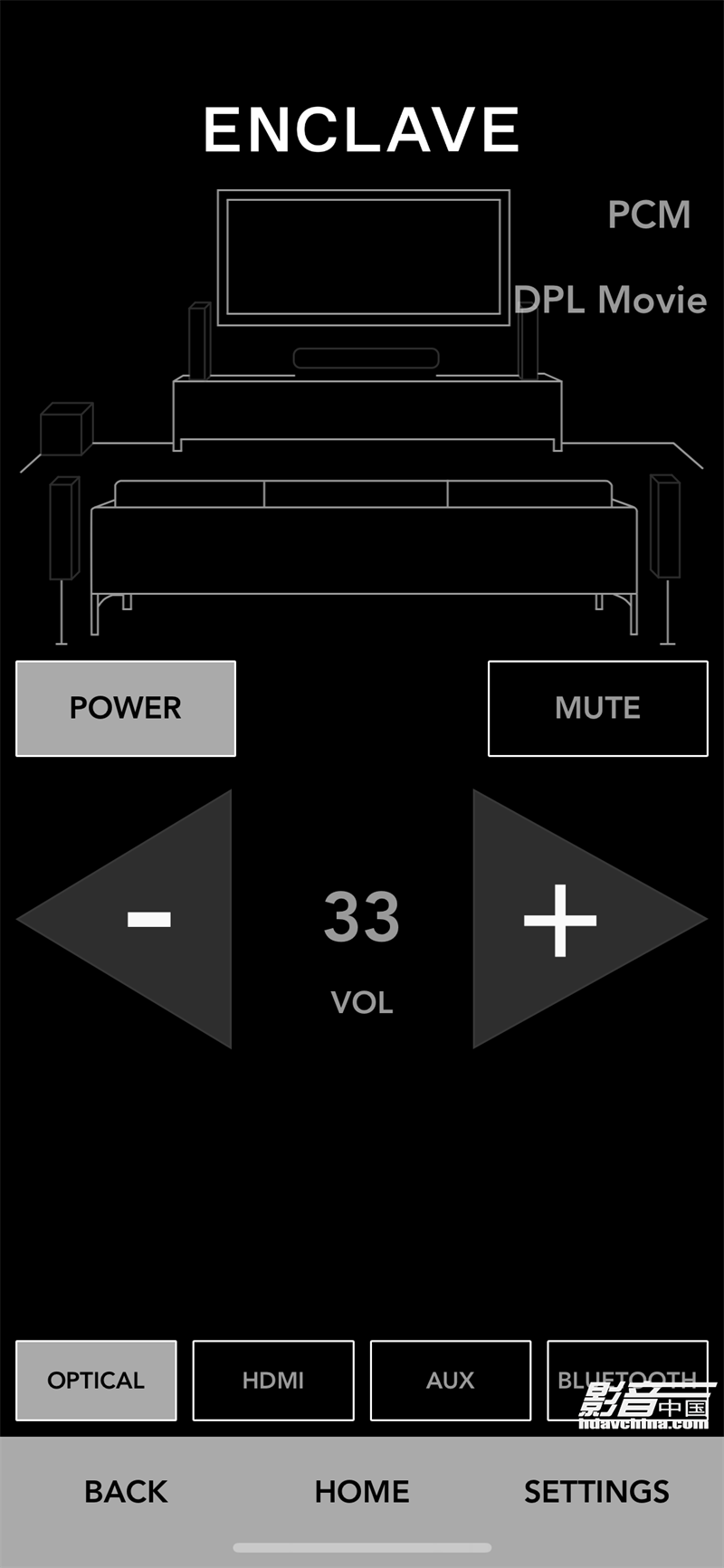The height and width of the screenshot is (1568, 724).
Task: Turn off the system with POWER
Action: click(x=126, y=708)
